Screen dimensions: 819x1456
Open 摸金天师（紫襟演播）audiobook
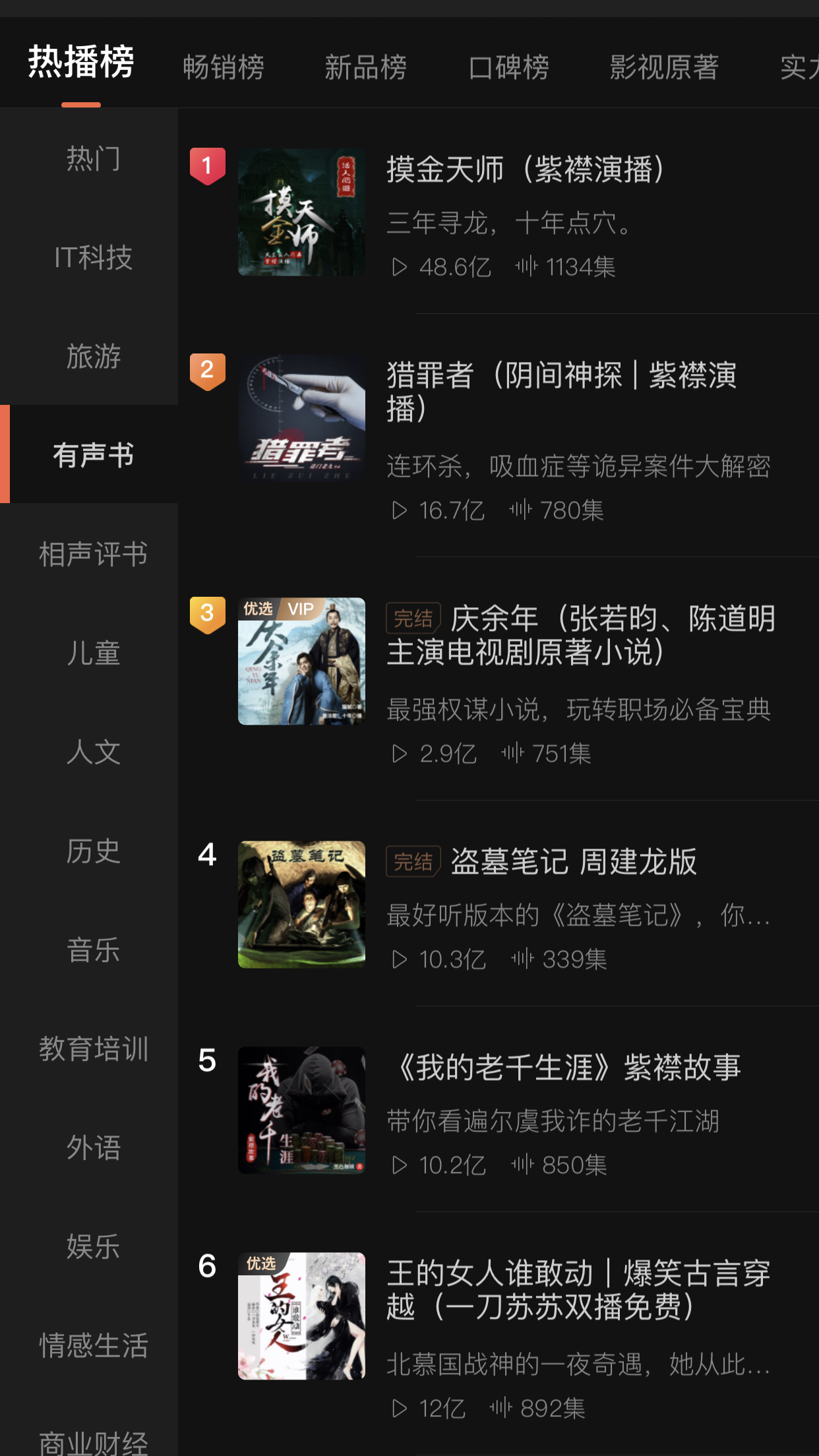coord(524,170)
